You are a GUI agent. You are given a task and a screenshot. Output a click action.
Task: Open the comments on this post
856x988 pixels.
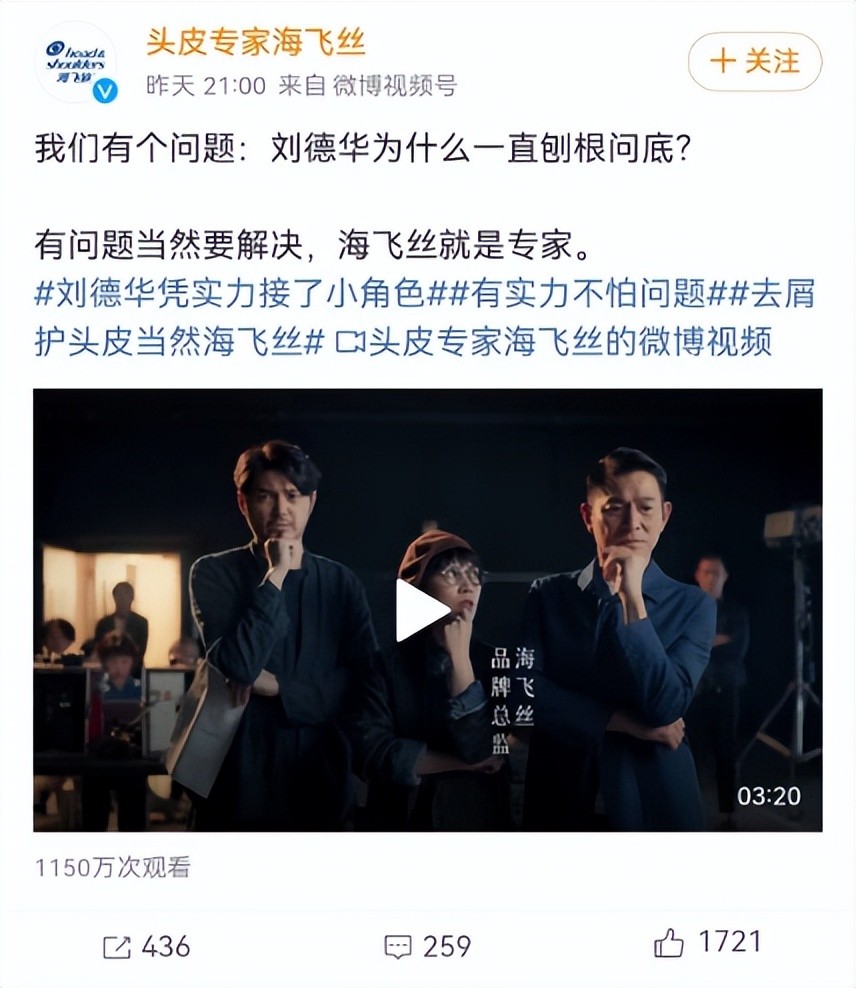coord(427,945)
